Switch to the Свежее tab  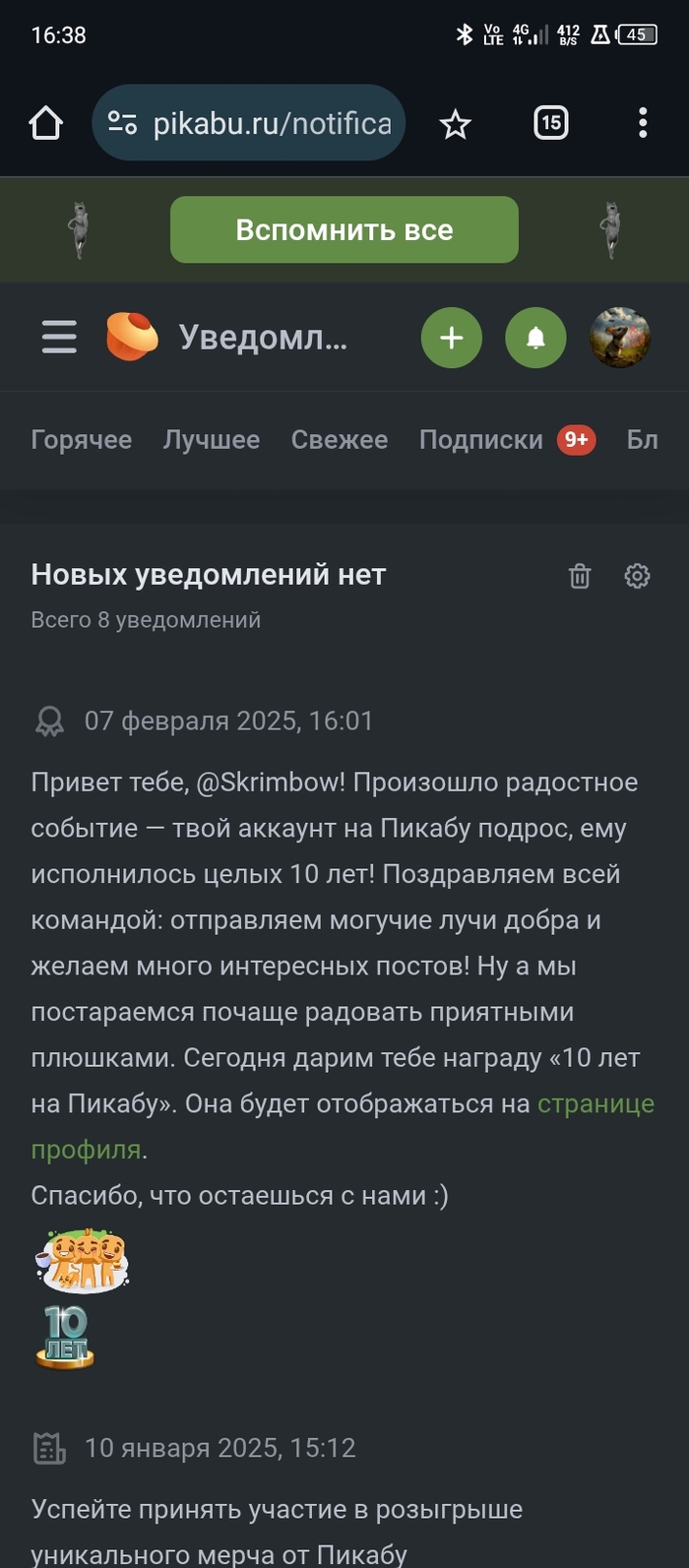339,440
